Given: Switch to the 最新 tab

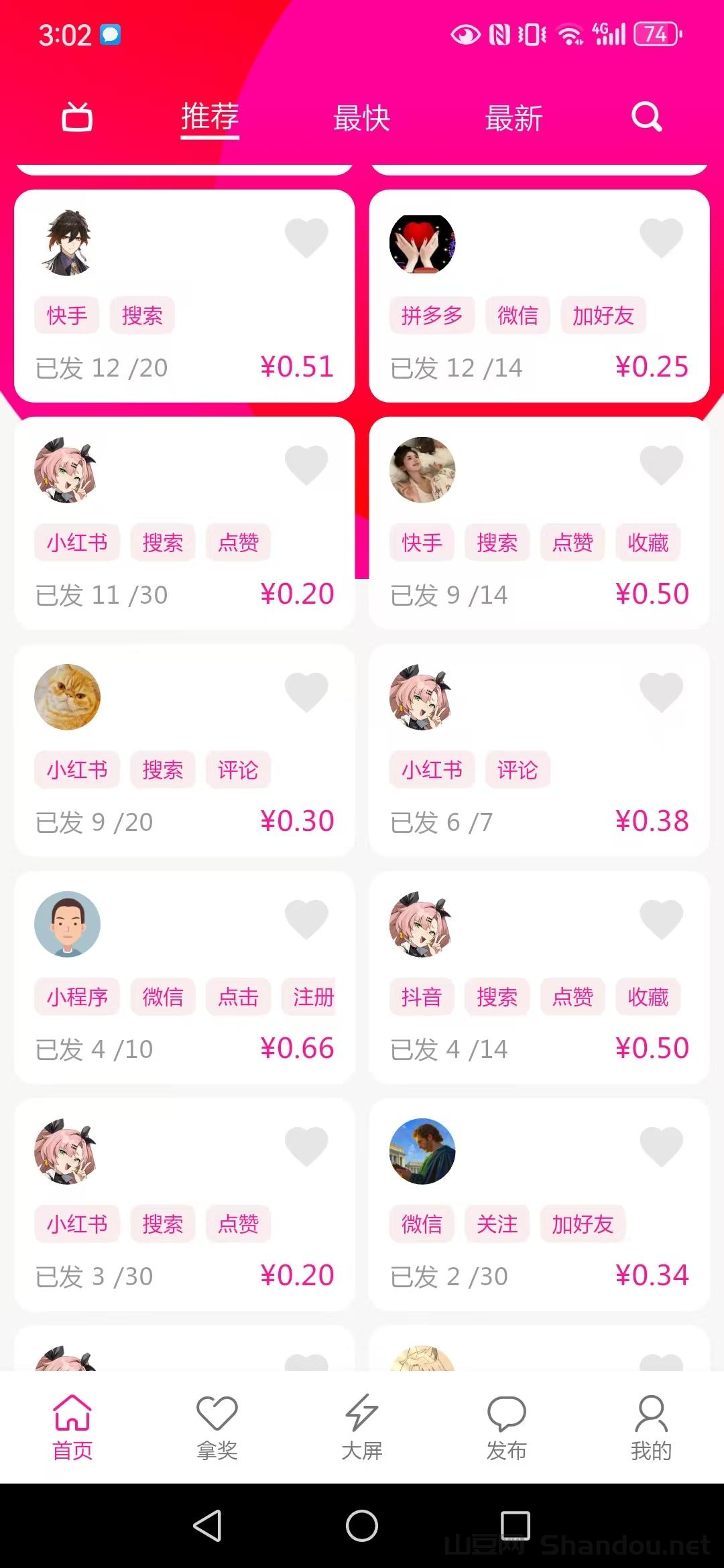Looking at the screenshot, I should point(514,119).
